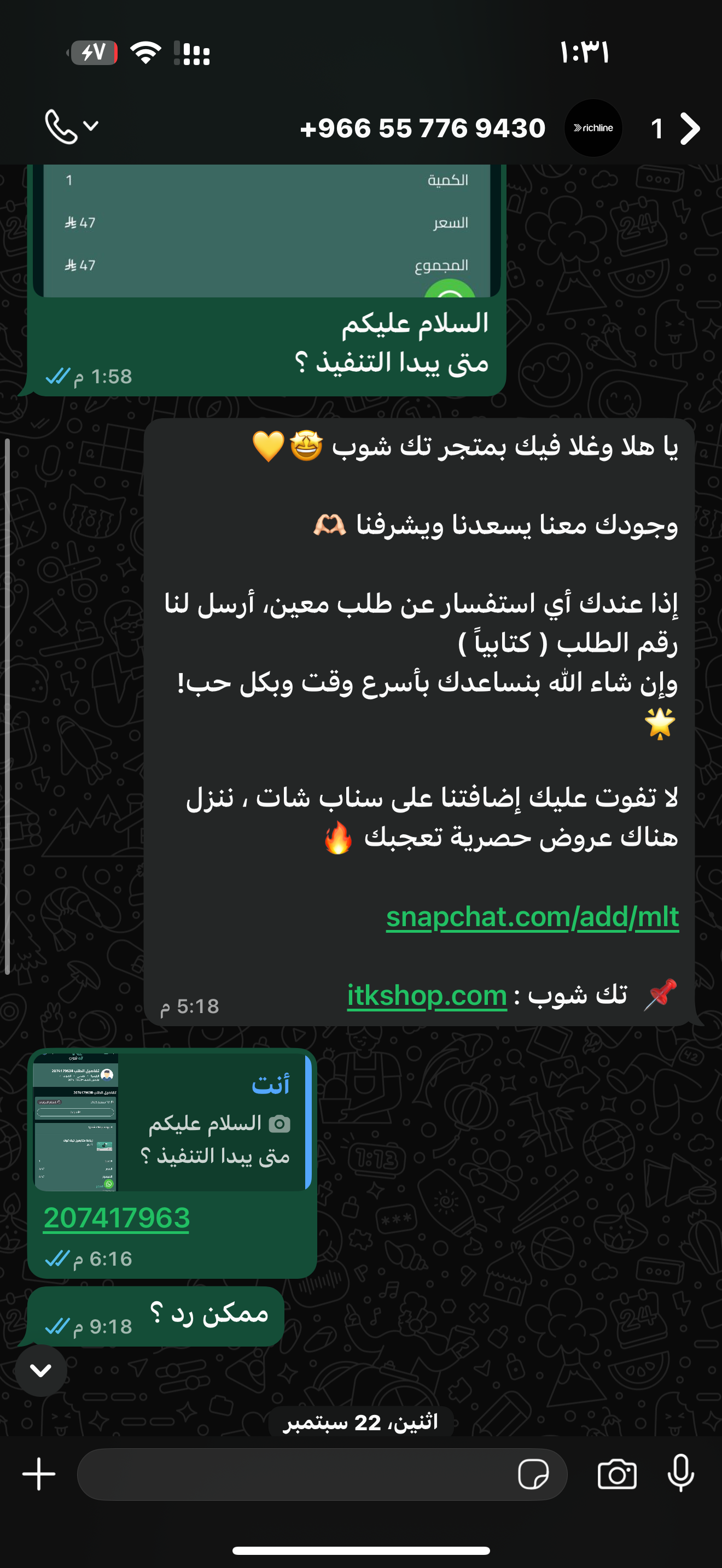Open the order screenshot sent at 1:58
This screenshot has height=1568, width=722.
pyautogui.click(x=266, y=231)
